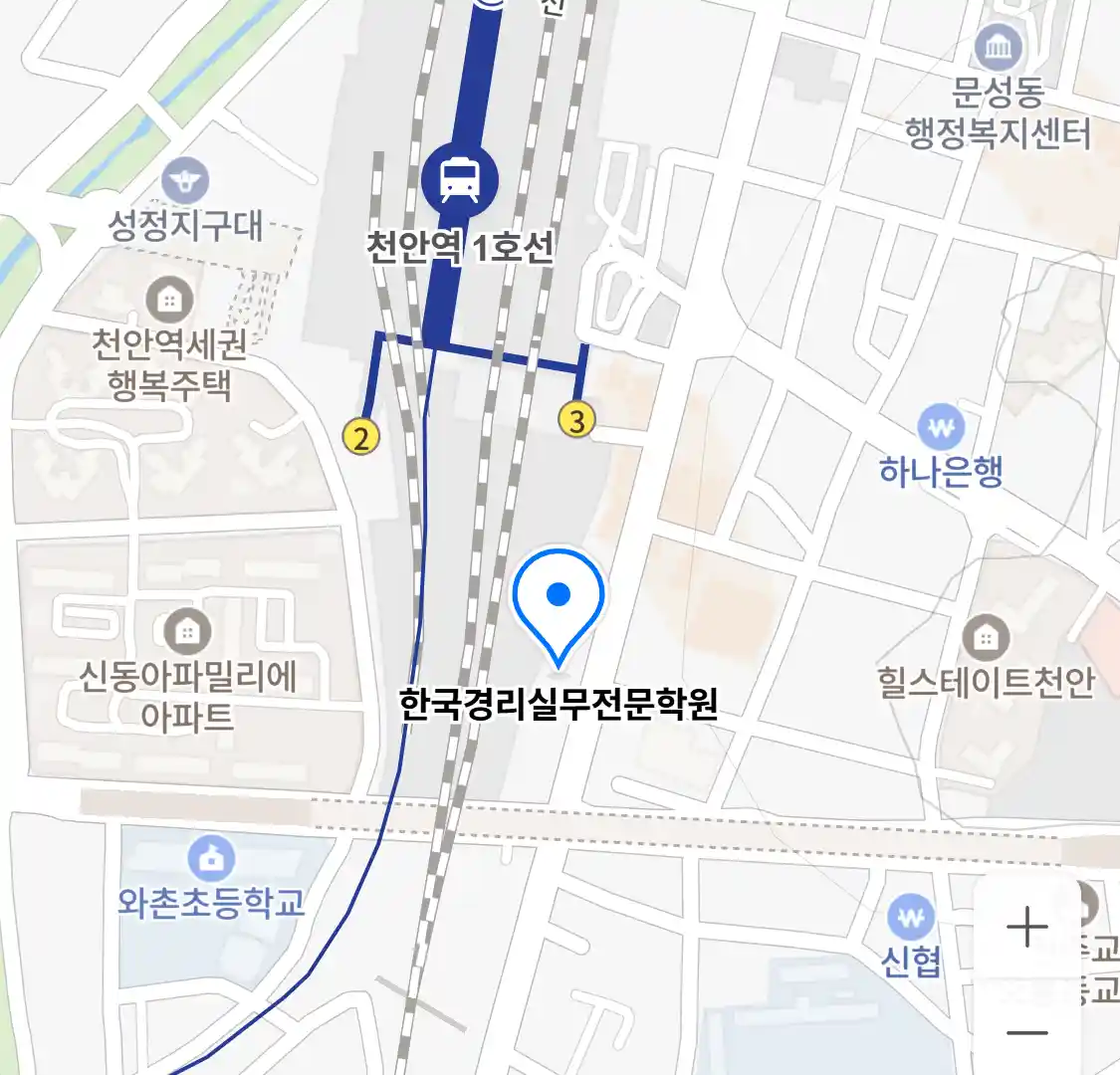Tap exit 2 marker of 천안역
Viewport: 1120px width, 1075px height.
click(361, 436)
